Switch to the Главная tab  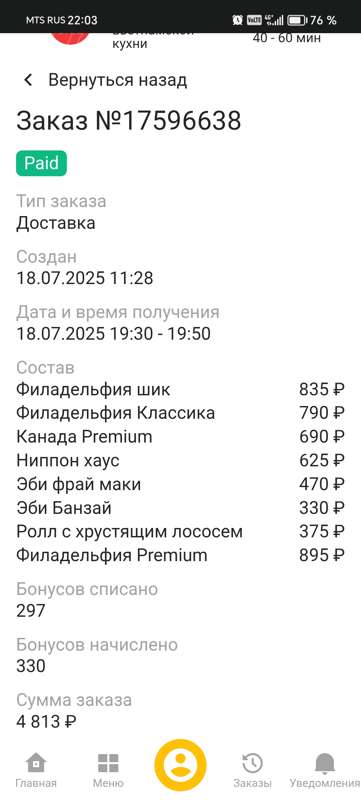(x=36, y=769)
